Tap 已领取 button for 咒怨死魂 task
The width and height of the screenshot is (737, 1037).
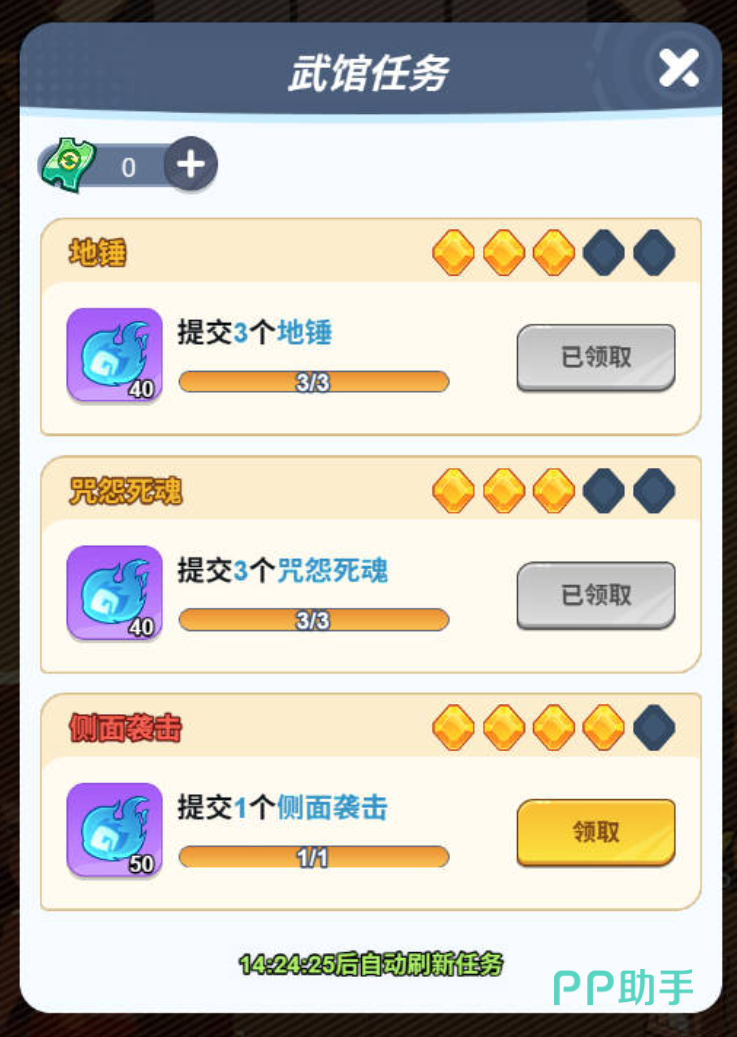point(596,595)
